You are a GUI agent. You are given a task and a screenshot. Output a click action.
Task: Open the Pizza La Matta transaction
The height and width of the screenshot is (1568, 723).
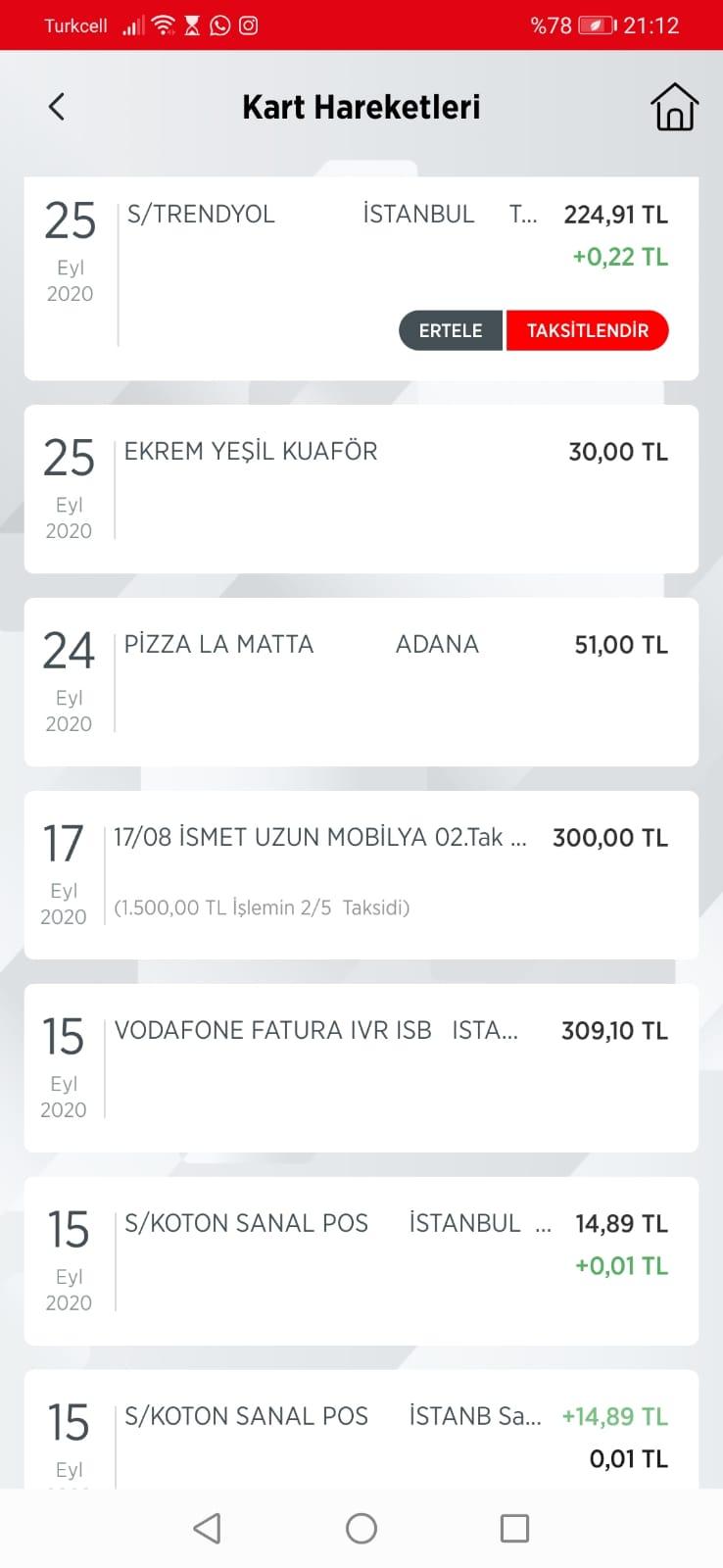click(361, 682)
